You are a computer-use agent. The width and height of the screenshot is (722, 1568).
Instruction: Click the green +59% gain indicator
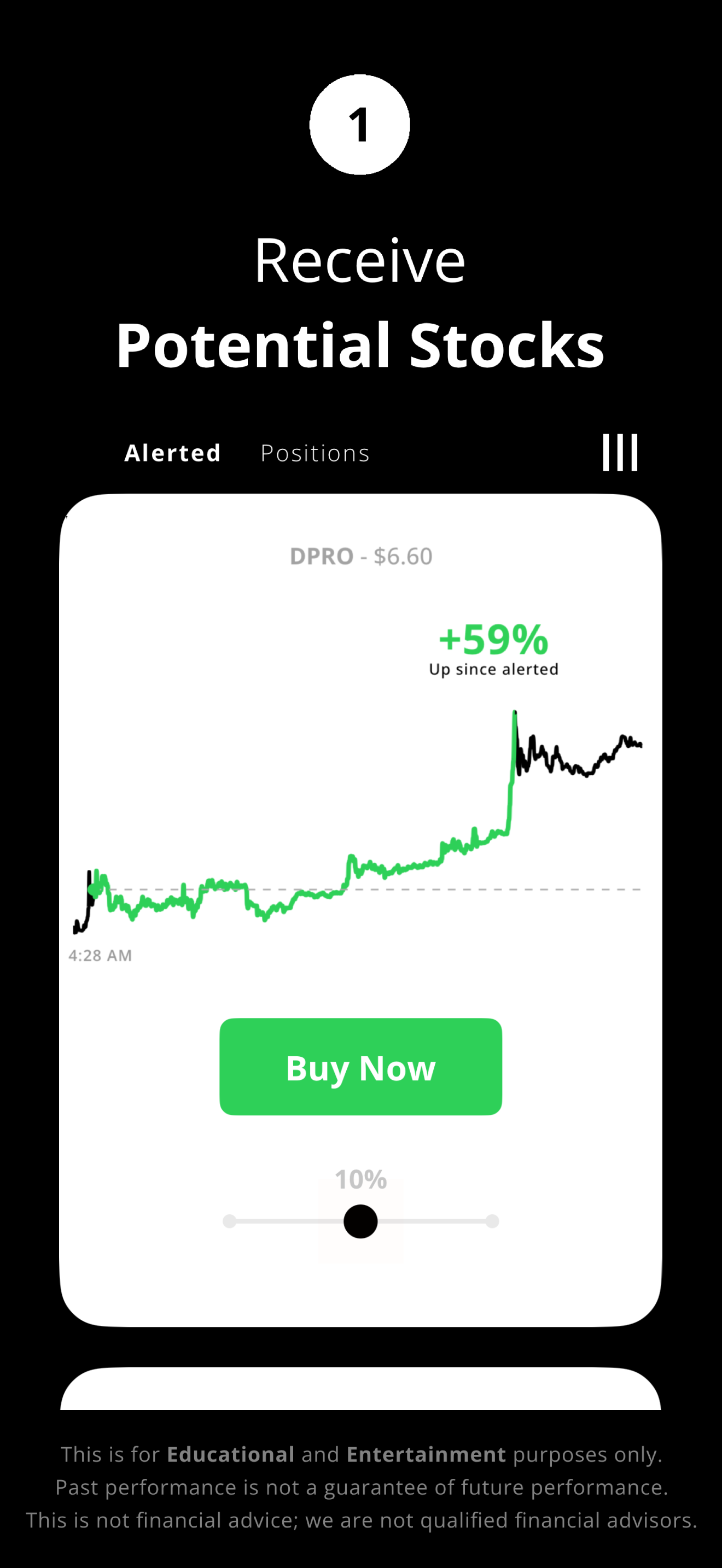[493, 638]
